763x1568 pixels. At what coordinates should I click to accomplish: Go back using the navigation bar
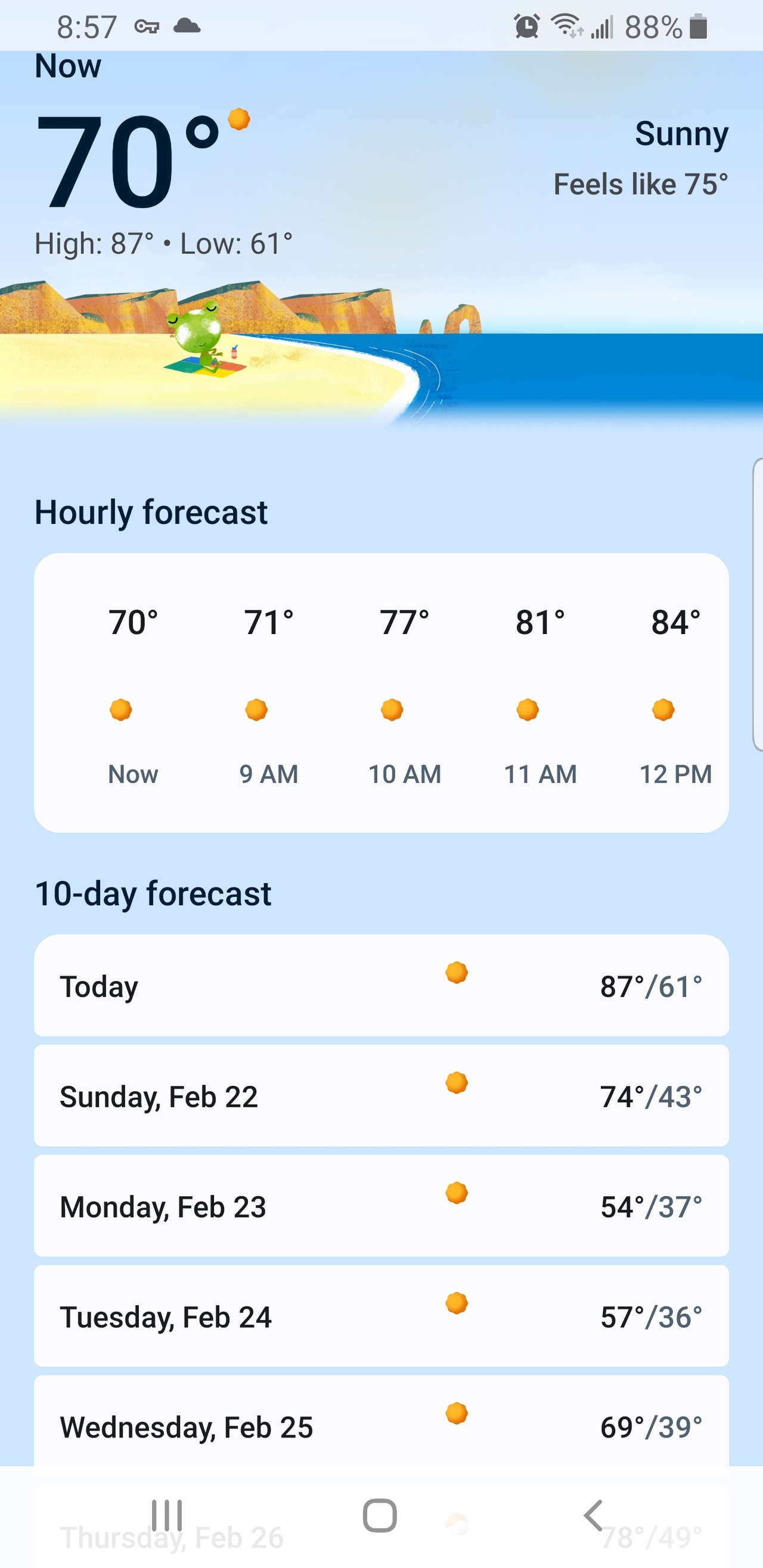click(594, 1514)
